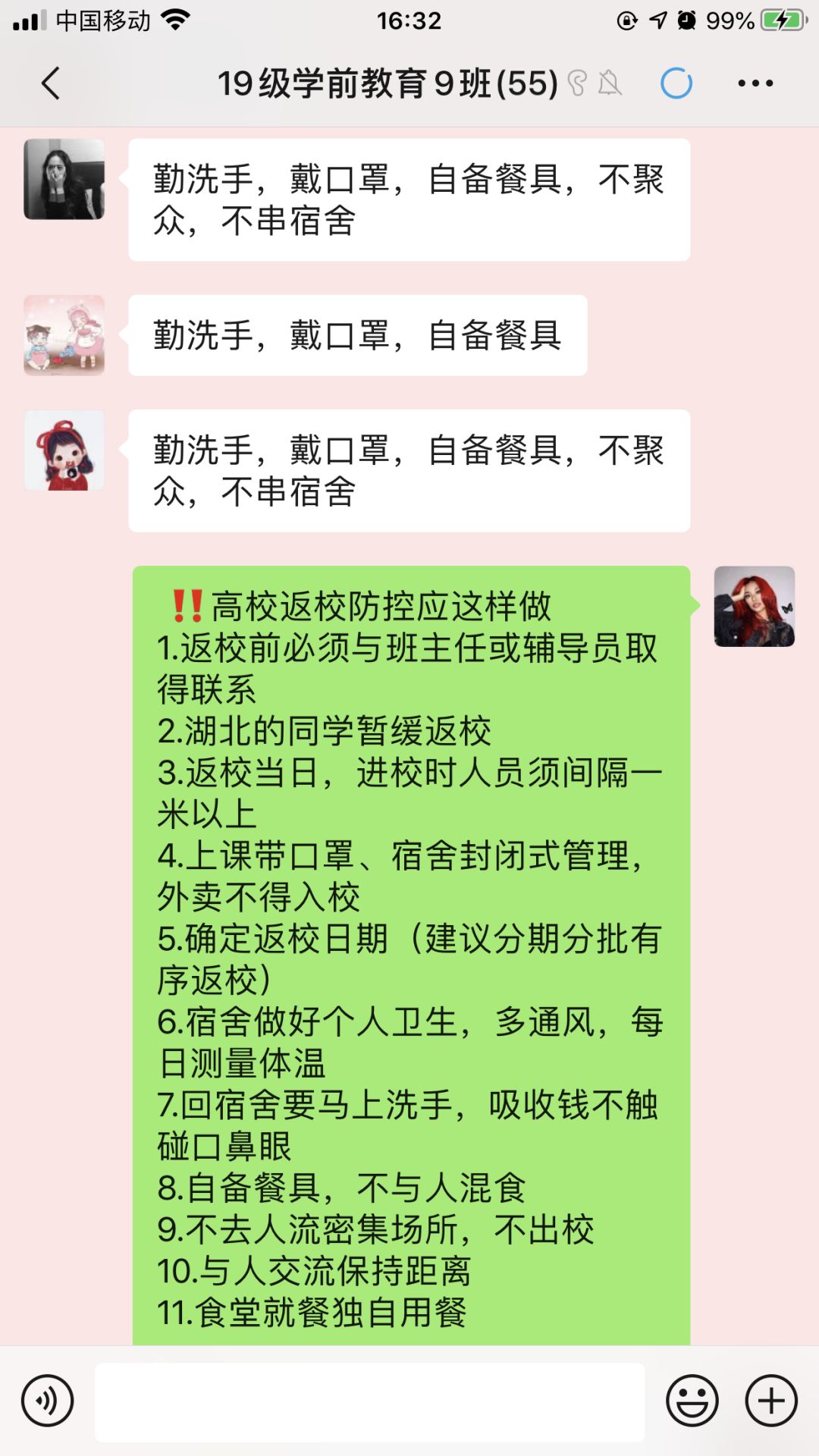Open the black-and-white photo avatar's profile

coord(64,180)
